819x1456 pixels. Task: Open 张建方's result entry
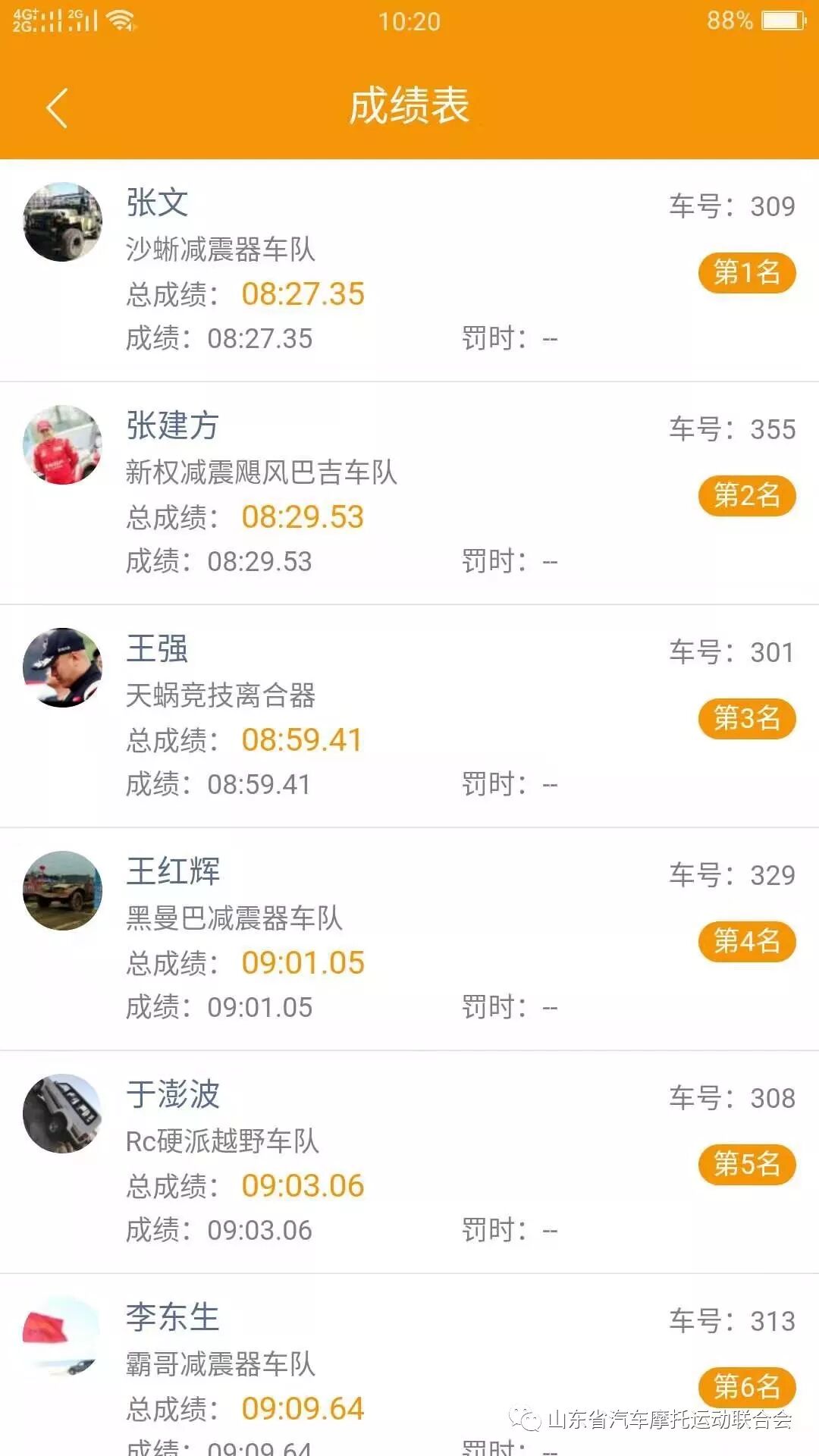409,493
